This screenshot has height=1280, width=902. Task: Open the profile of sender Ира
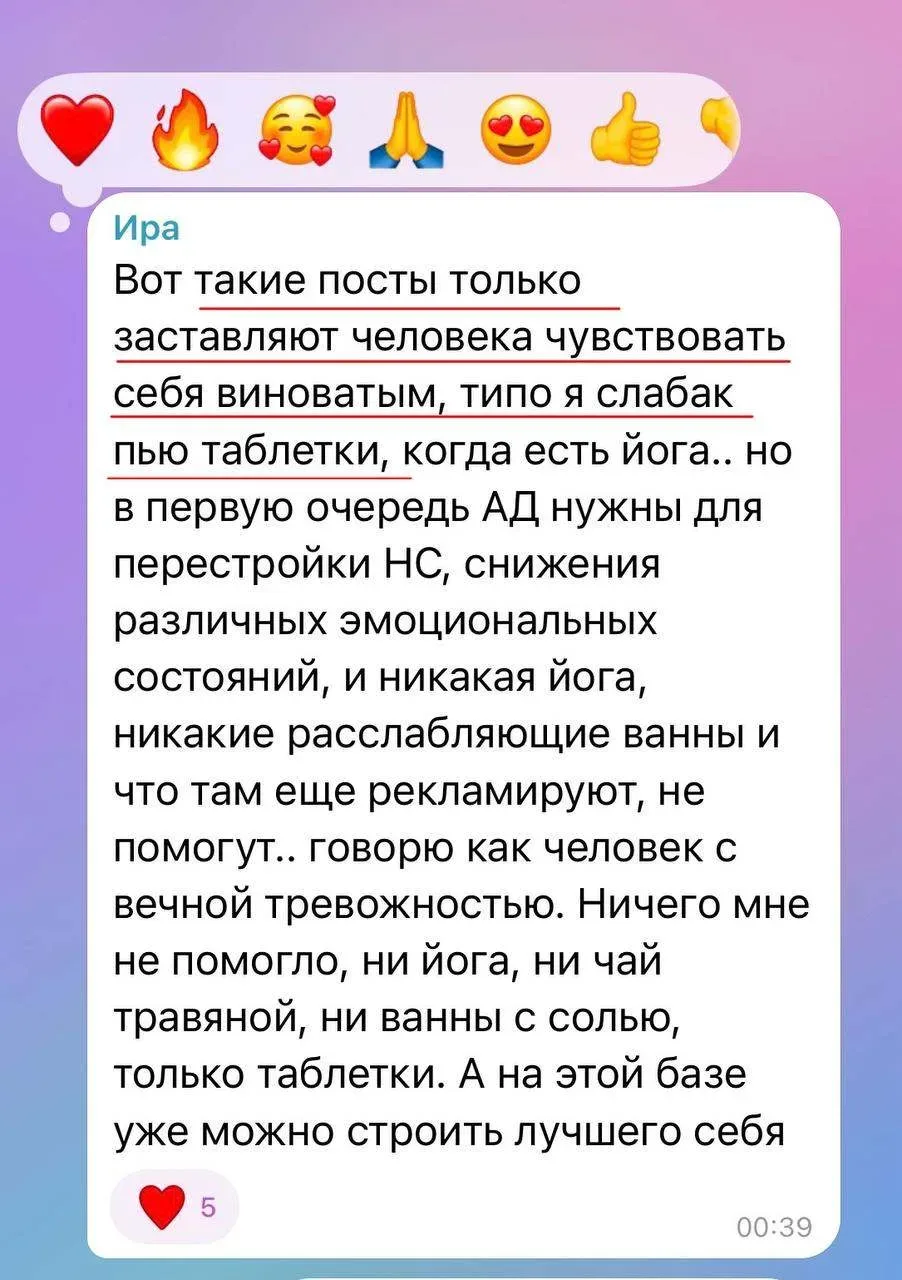146,229
